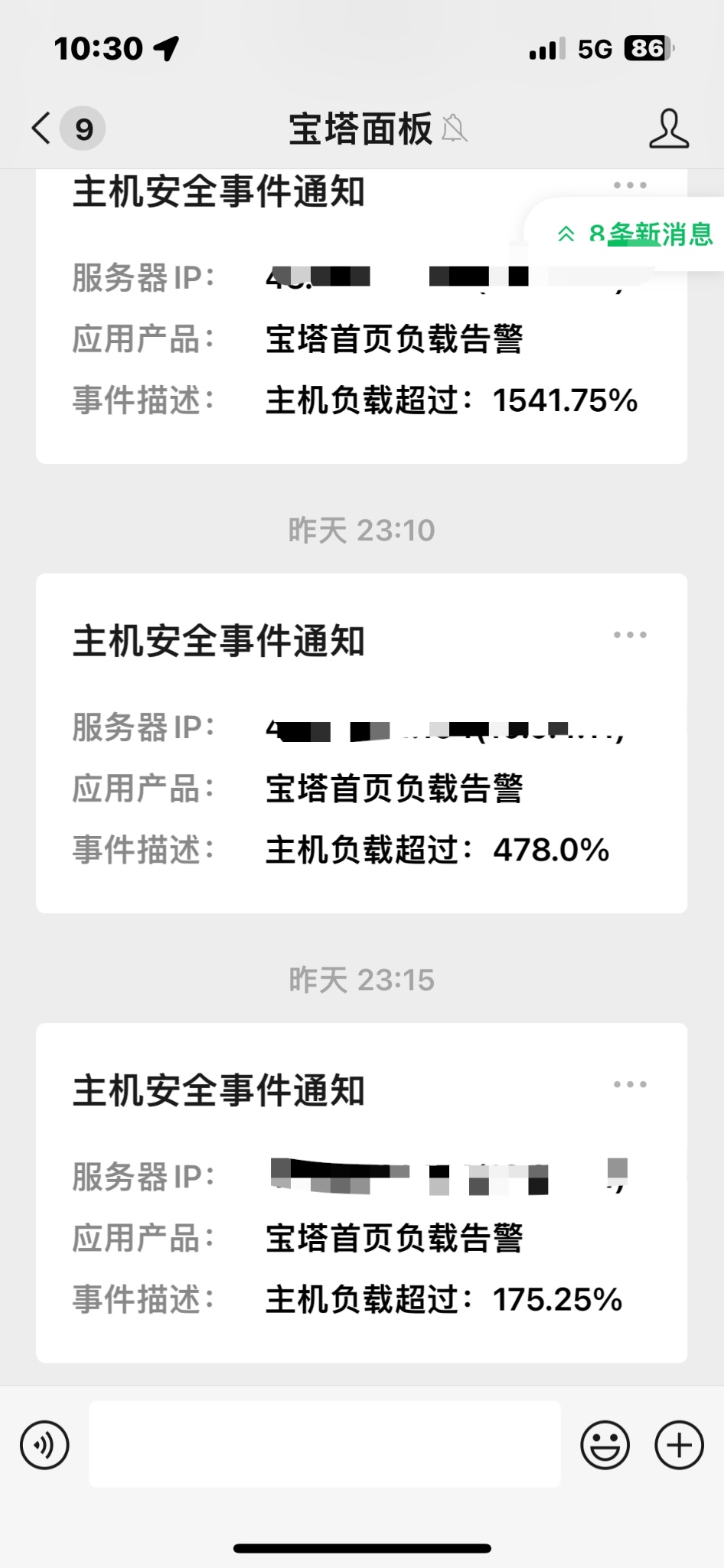
Task: Open more options on the 1541.75% alert
Action: (x=630, y=185)
